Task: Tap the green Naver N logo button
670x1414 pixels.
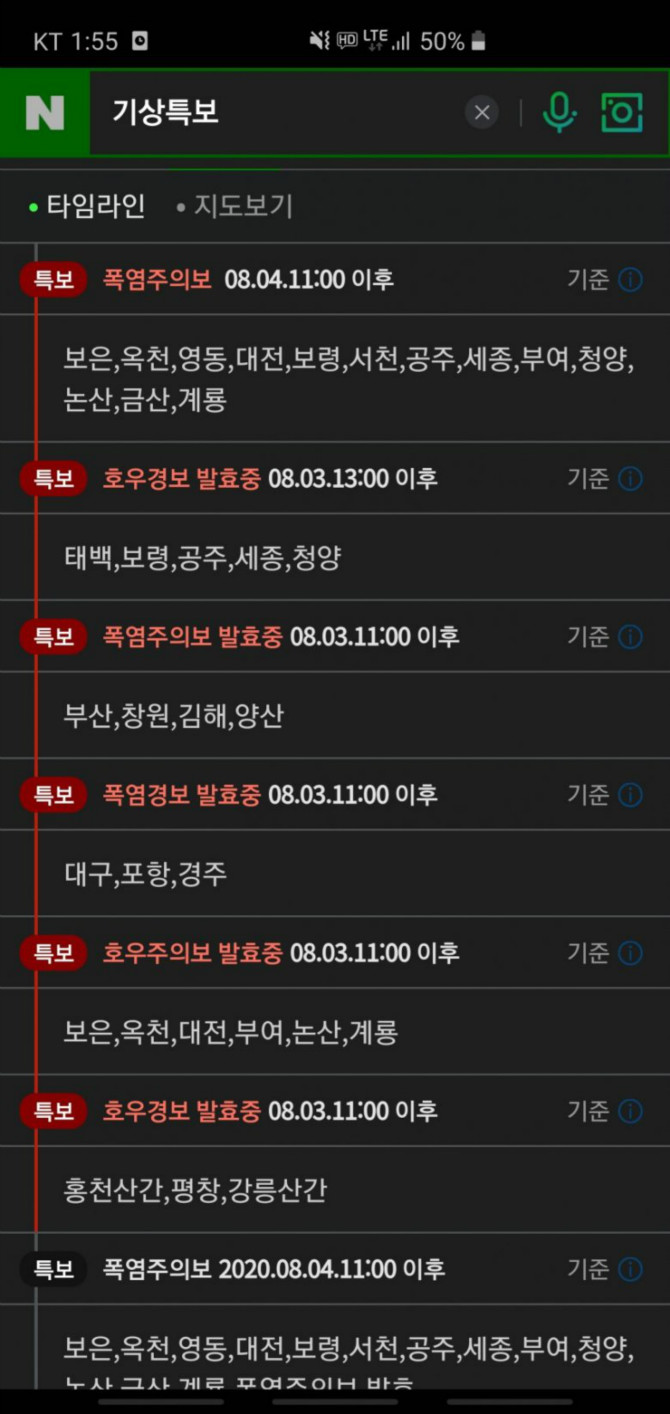Action: tap(44, 113)
